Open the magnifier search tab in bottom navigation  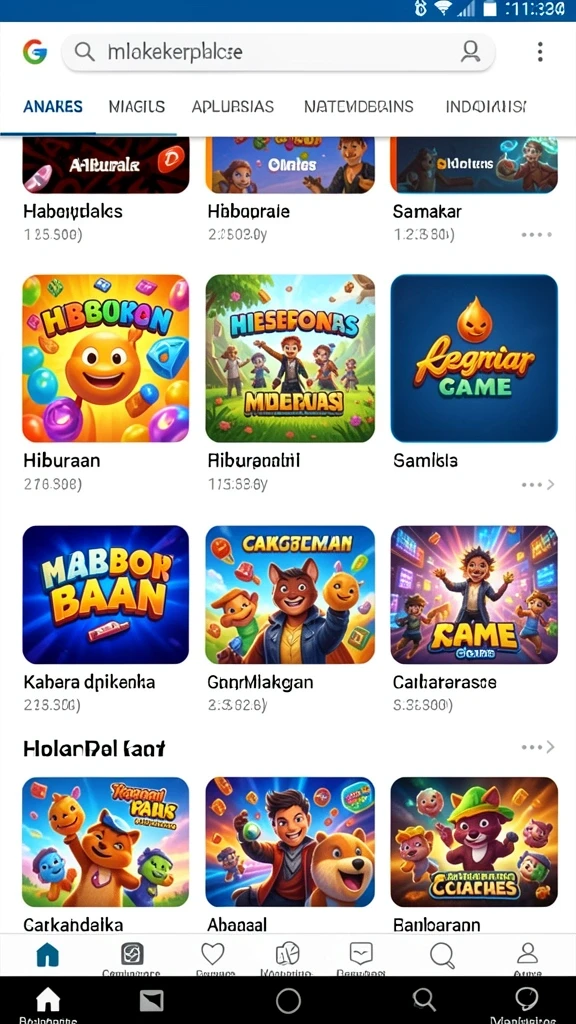[442, 956]
